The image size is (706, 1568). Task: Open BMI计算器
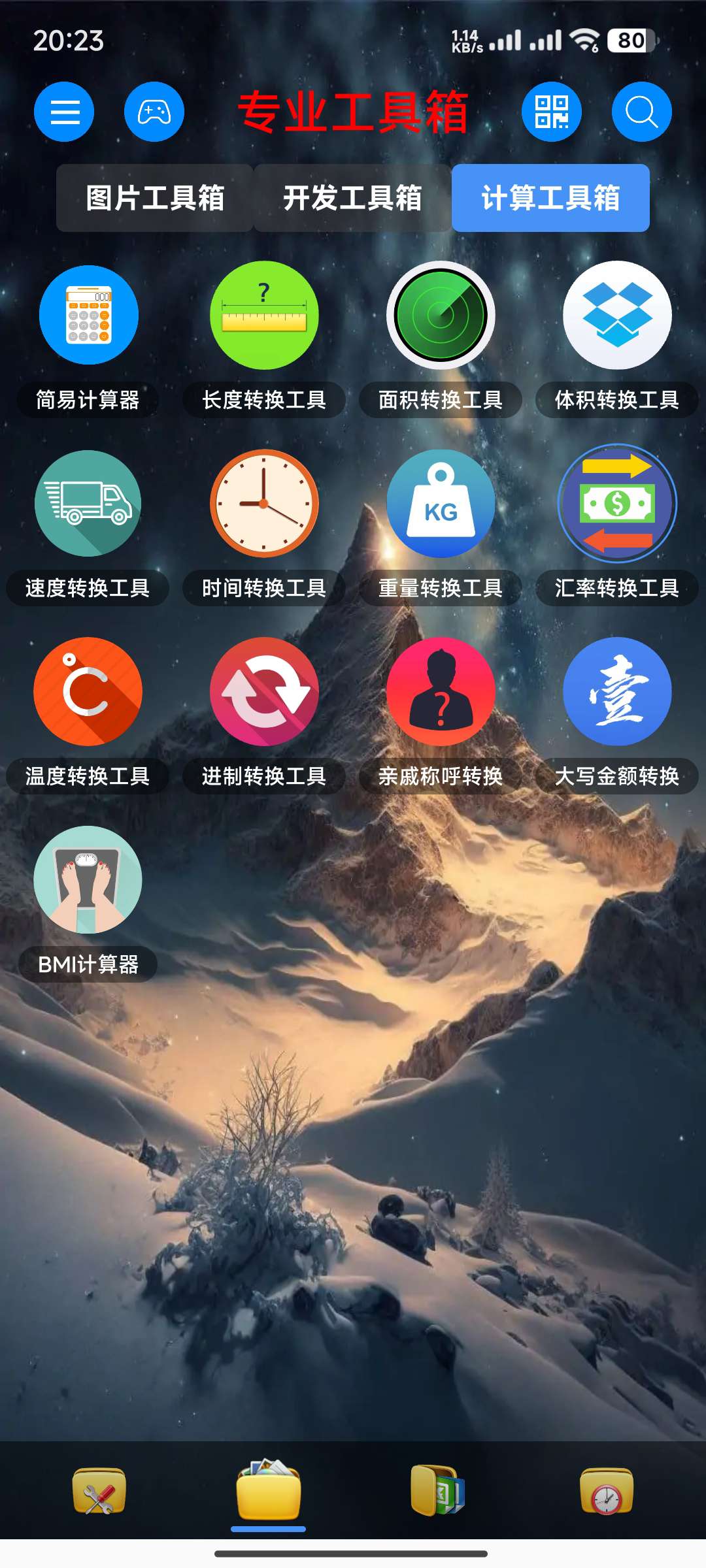pyautogui.click(x=88, y=880)
